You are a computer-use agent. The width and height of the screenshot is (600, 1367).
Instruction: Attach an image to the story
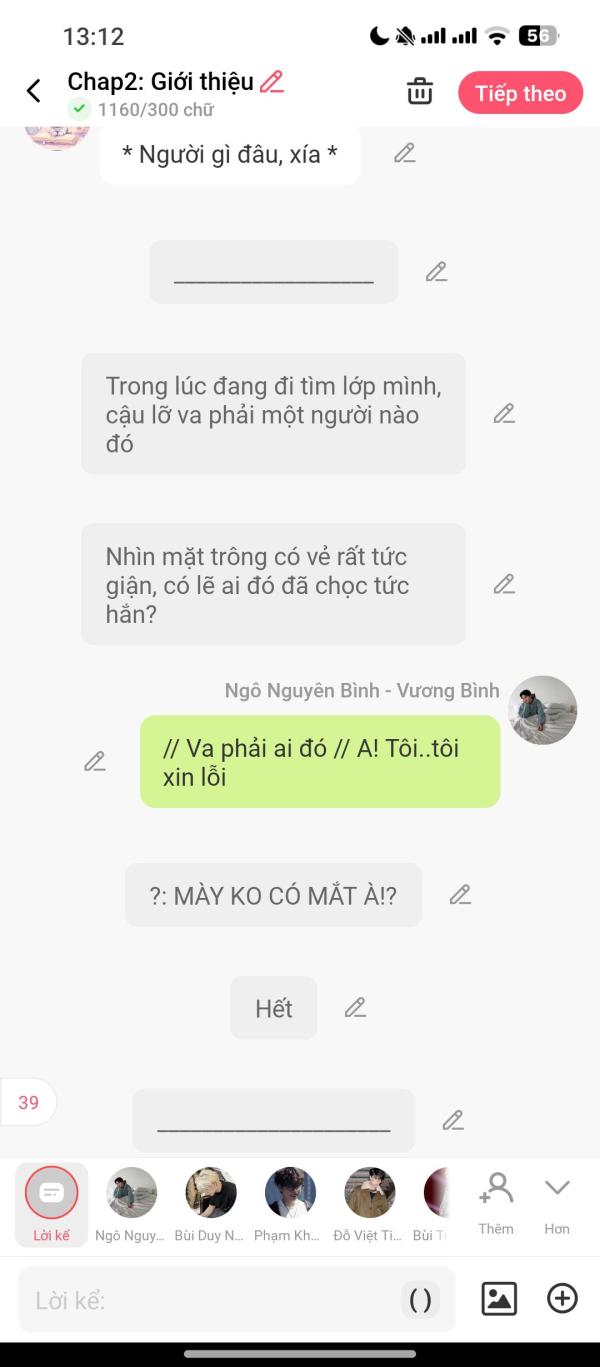pos(499,1299)
